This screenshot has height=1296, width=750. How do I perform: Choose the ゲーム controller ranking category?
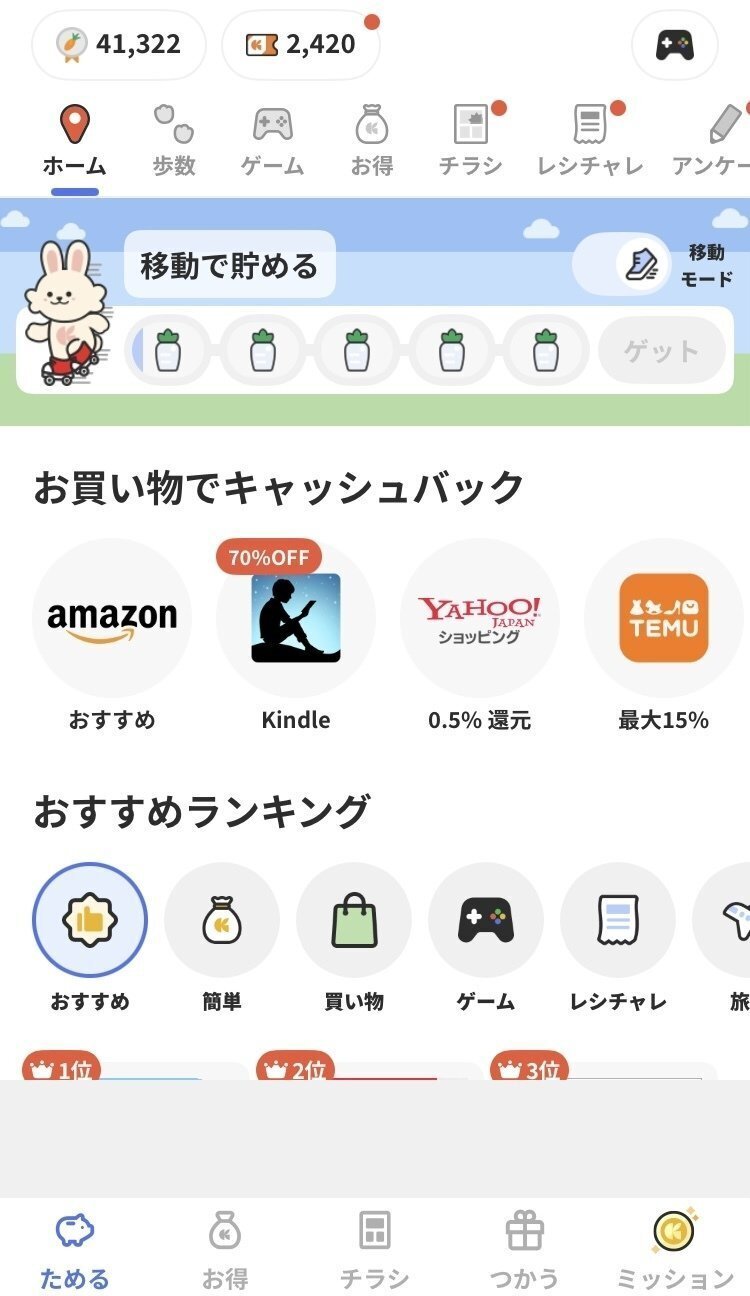[x=486, y=920]
